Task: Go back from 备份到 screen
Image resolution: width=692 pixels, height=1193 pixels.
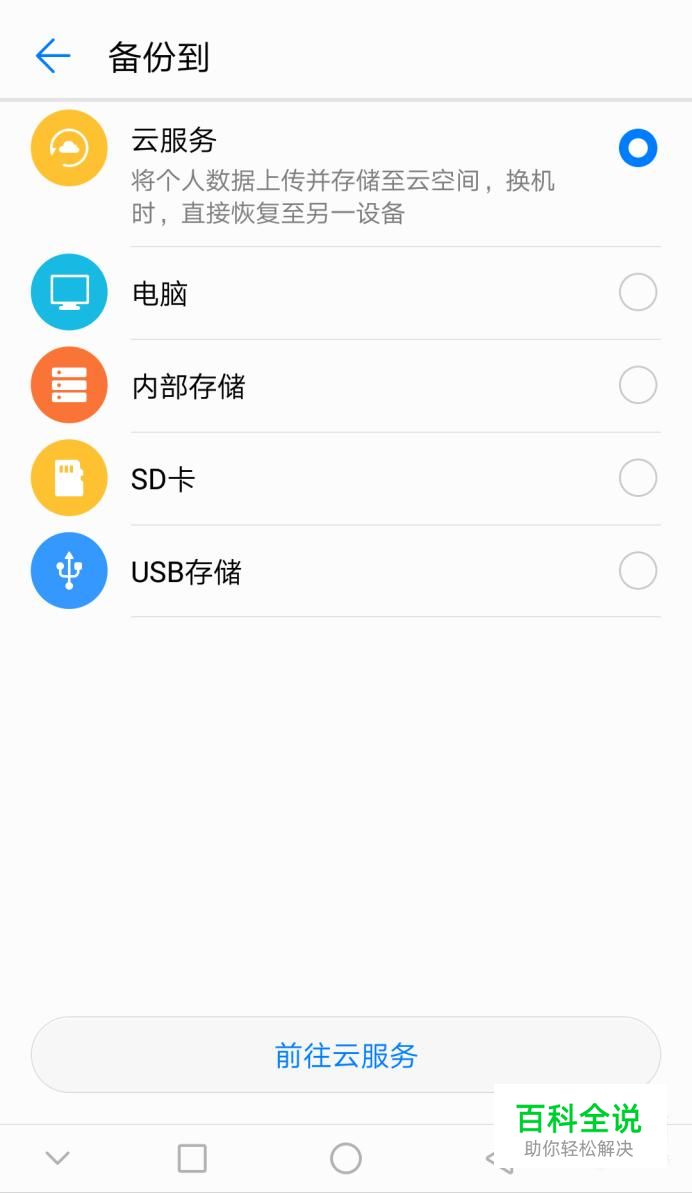Action: tap(52, 56)
